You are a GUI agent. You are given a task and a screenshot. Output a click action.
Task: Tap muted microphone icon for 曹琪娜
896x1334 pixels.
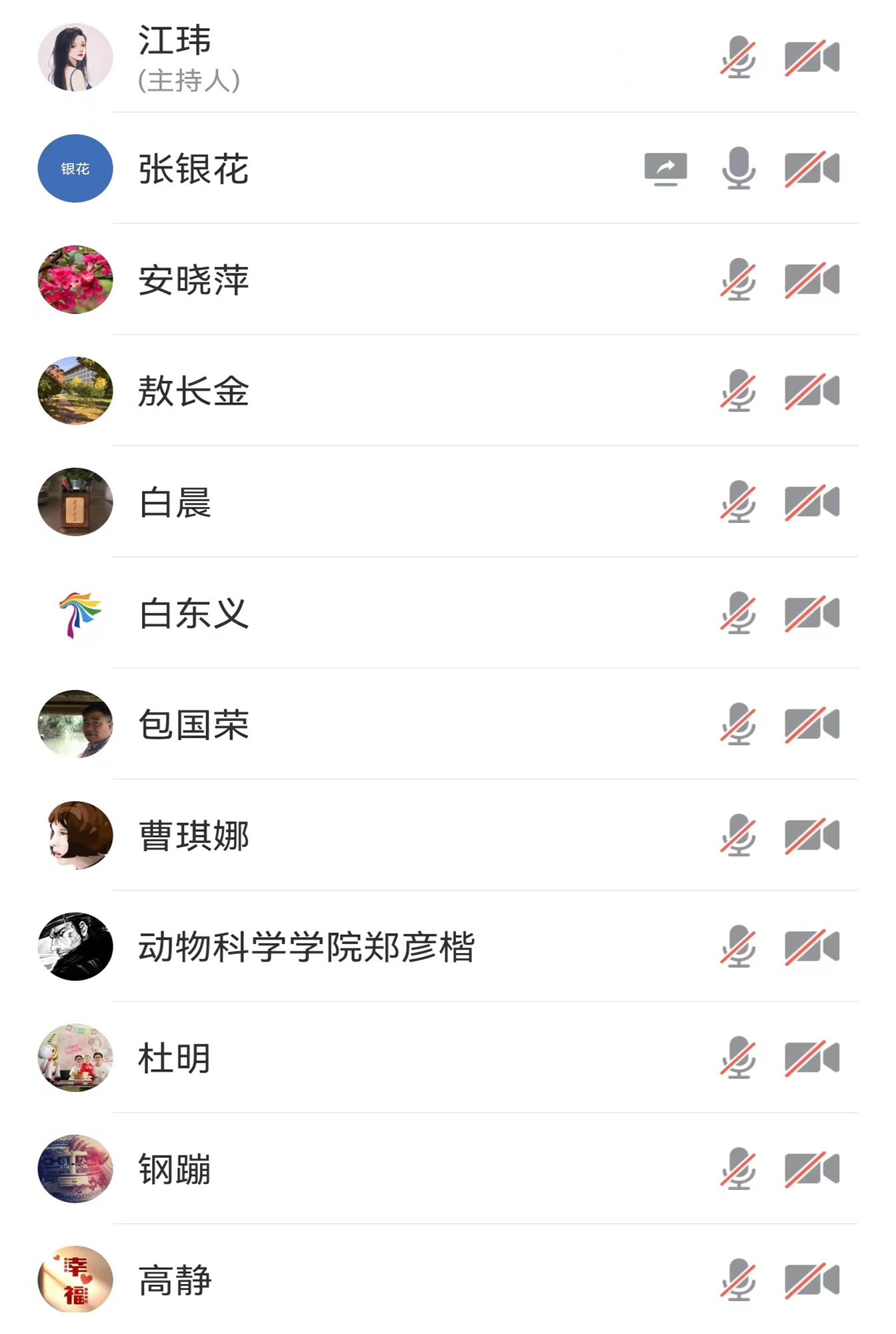(x=738, y=836)
